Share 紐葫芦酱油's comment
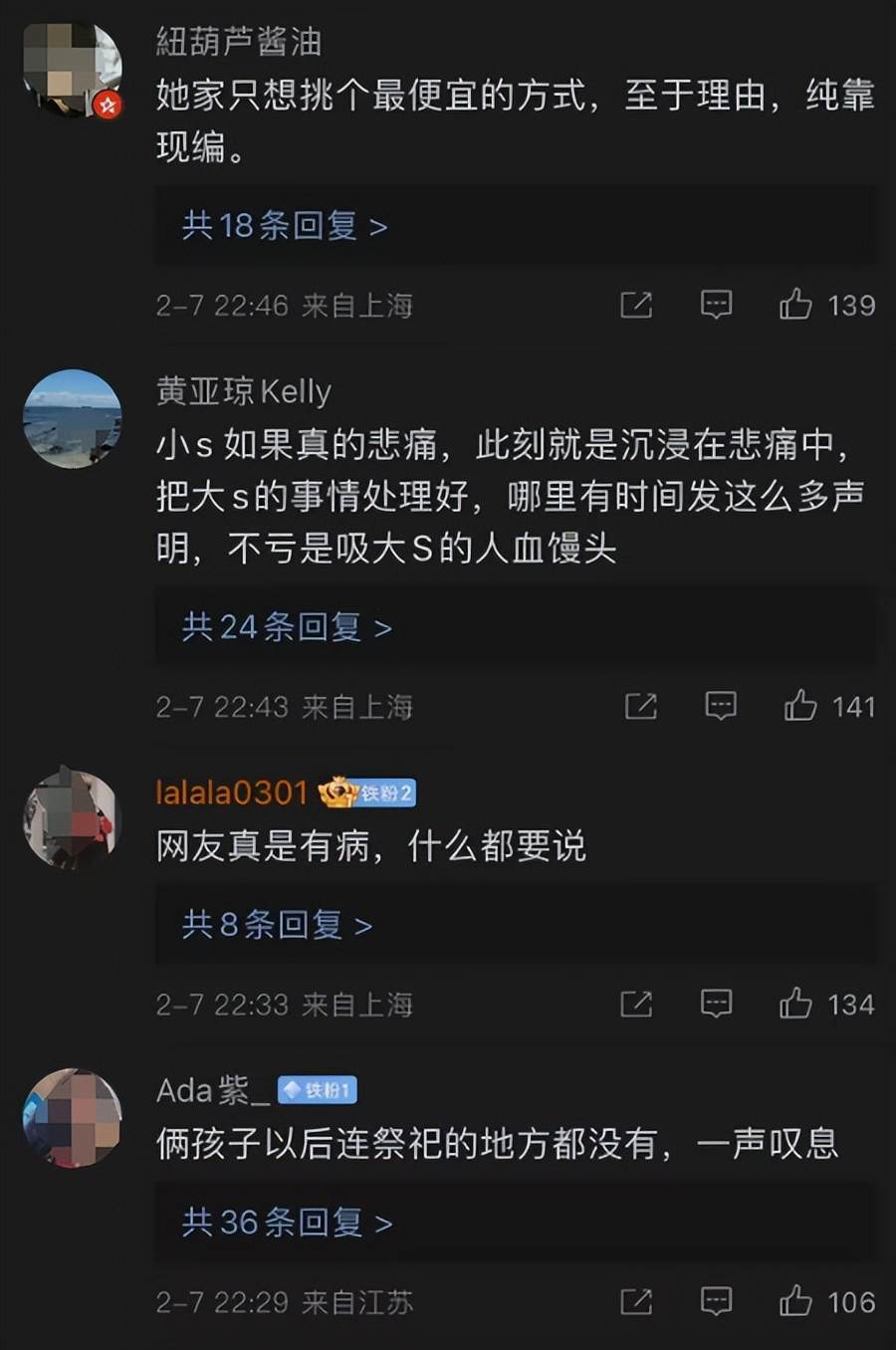 pos(636,305)
